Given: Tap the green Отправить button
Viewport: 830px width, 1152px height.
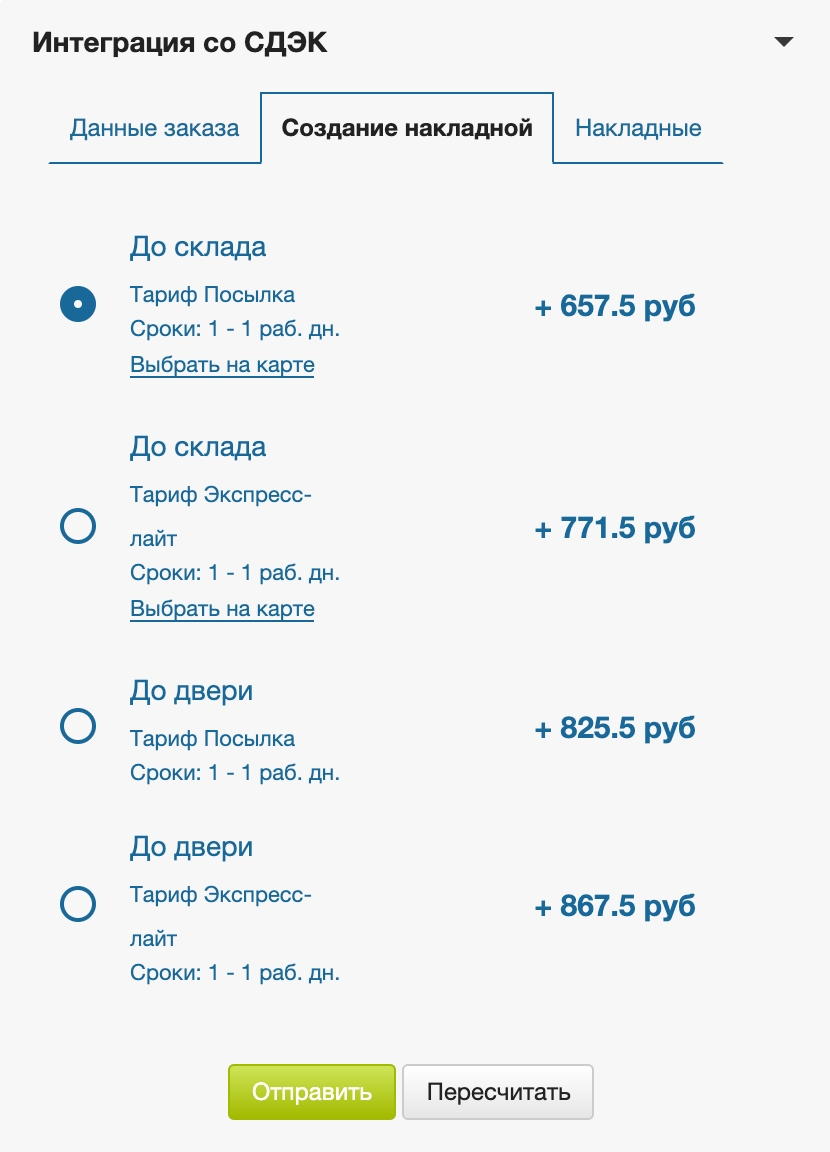Looking at the screenshot, I should click(x=312, y=1091).
